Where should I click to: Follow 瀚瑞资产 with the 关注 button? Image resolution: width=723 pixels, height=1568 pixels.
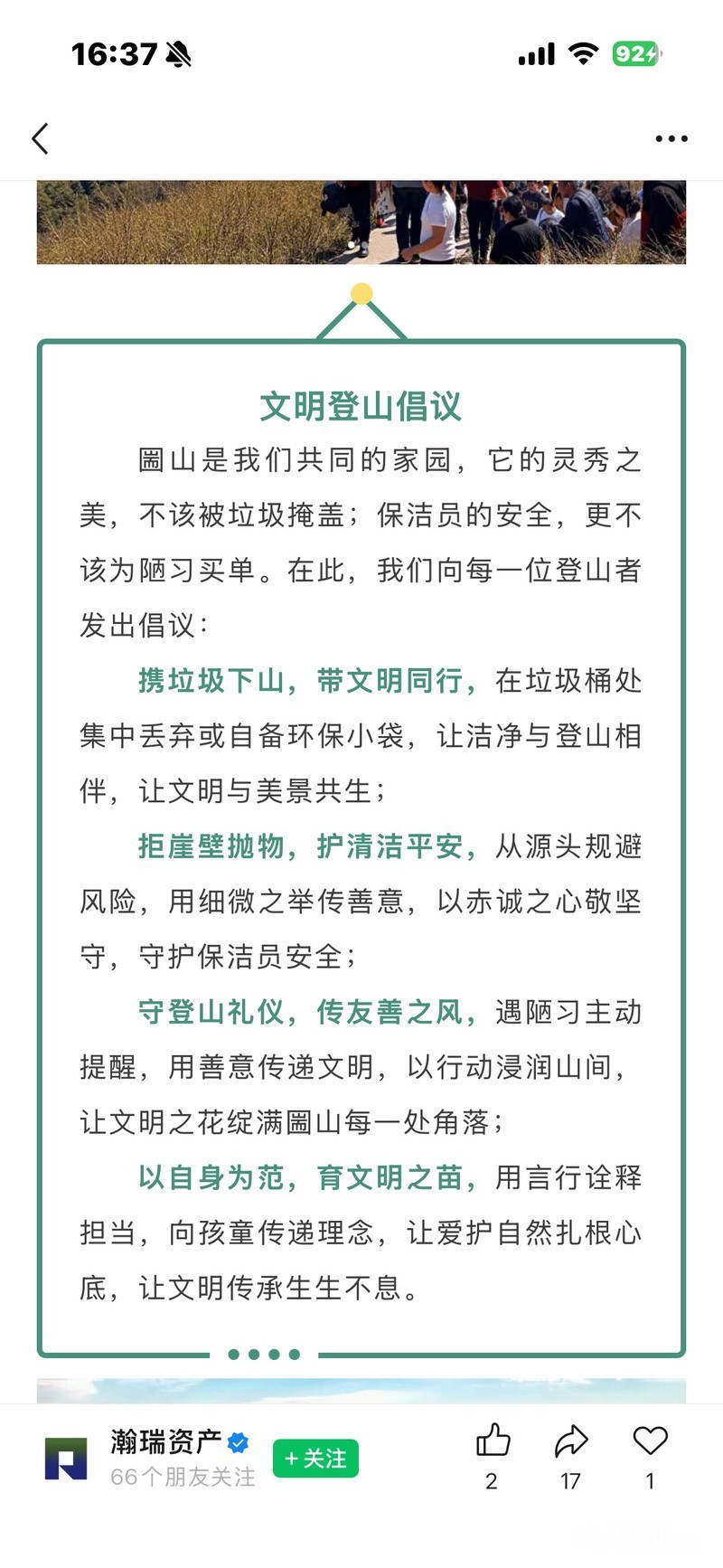pos(315,1458)
